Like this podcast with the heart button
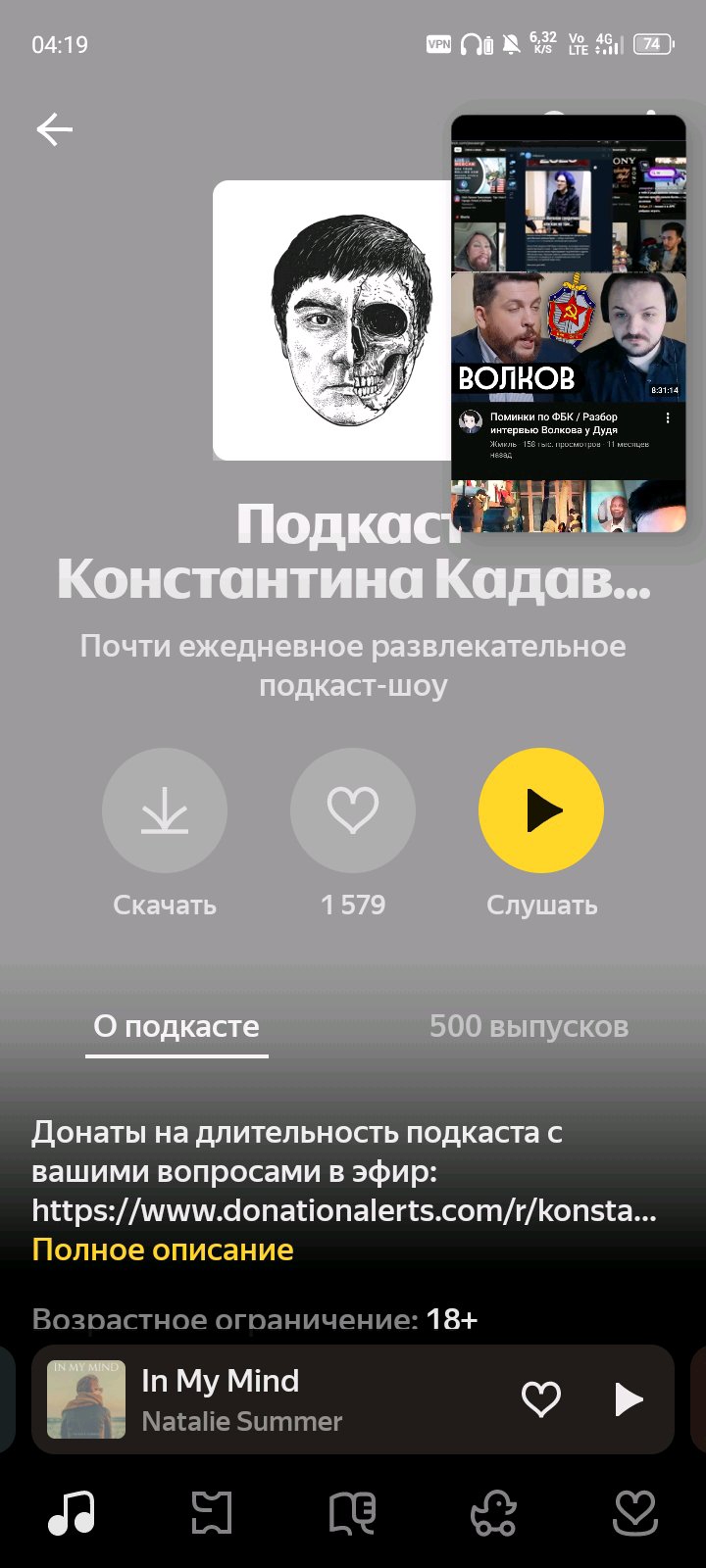 coord(353,810)
